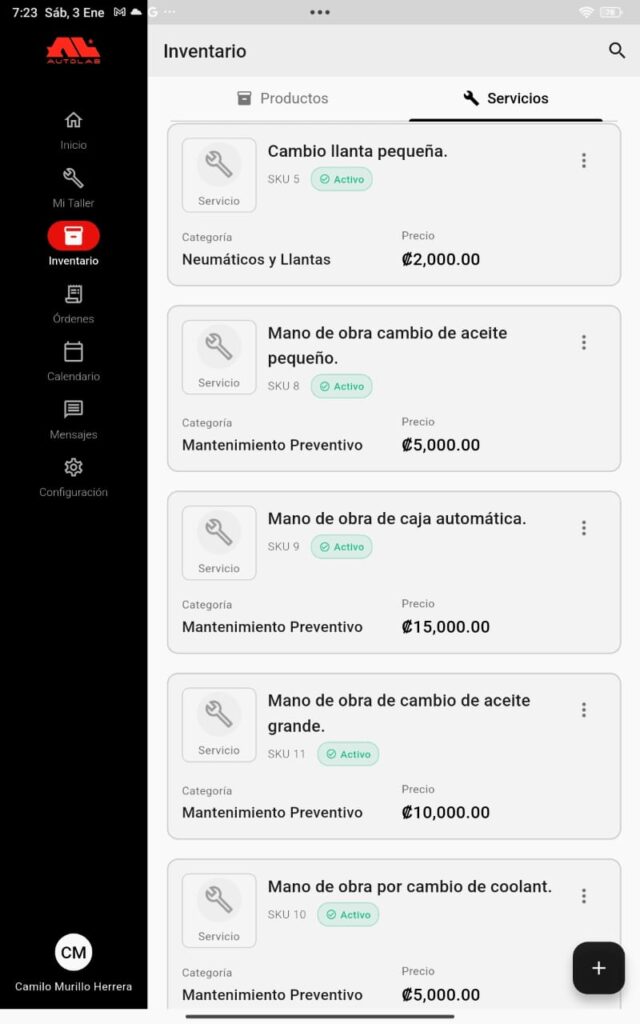Open options for cambio de coolant service

coord(584,897)
